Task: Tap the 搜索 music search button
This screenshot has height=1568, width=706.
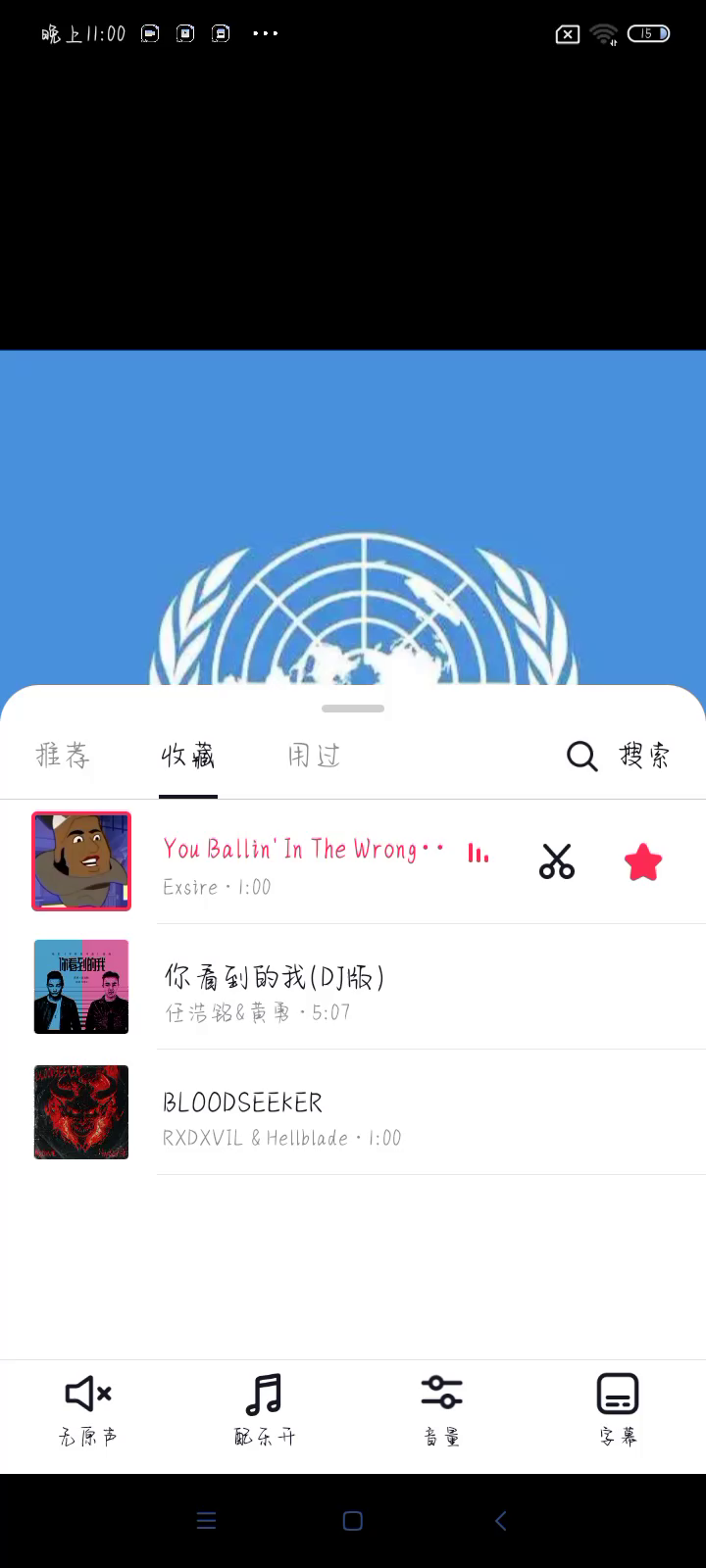Action: tap(619, 756)
